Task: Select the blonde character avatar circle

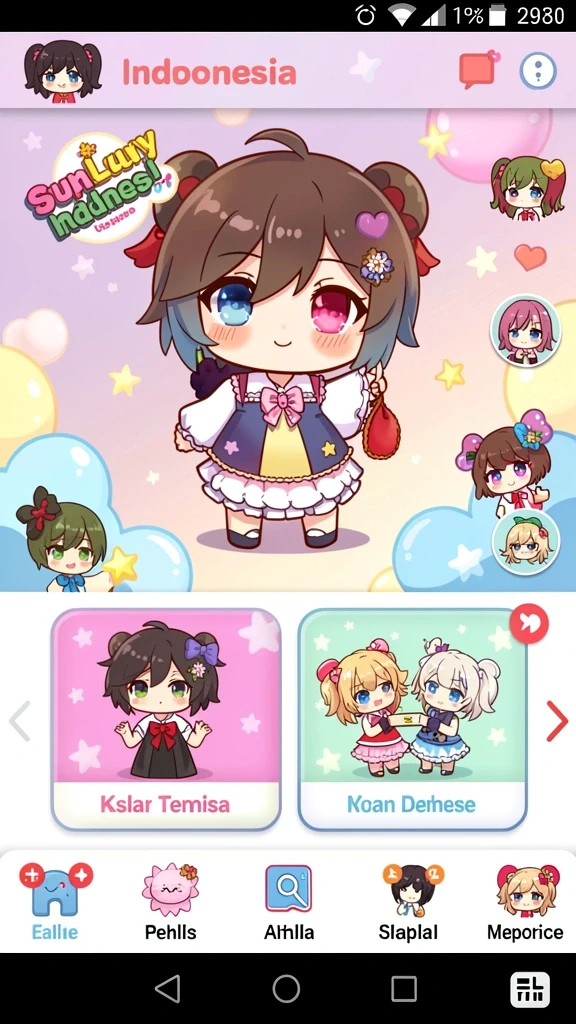Action: 526,541
